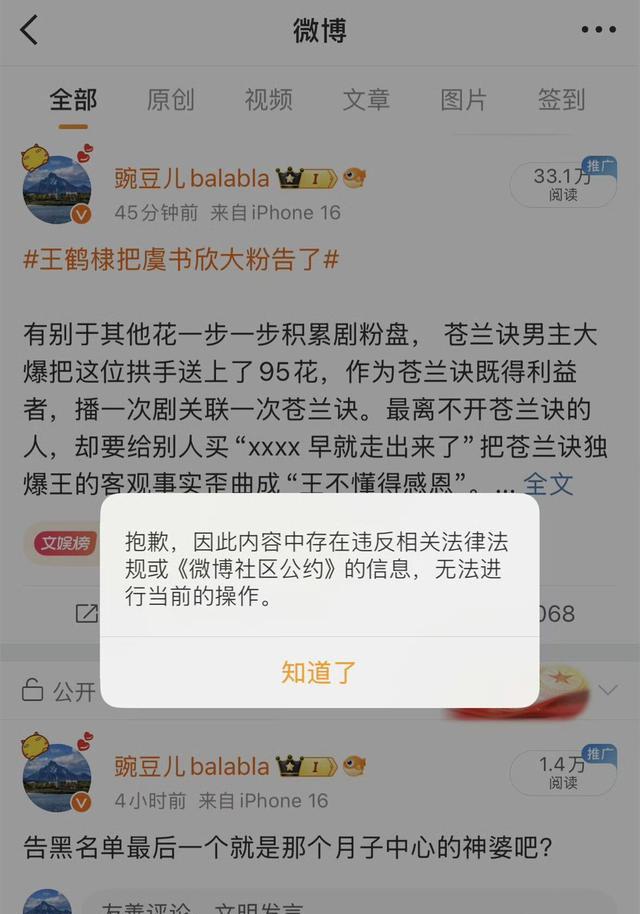Expand the first post via 全文
The image size is (640, 914).
tap(549, 484)
